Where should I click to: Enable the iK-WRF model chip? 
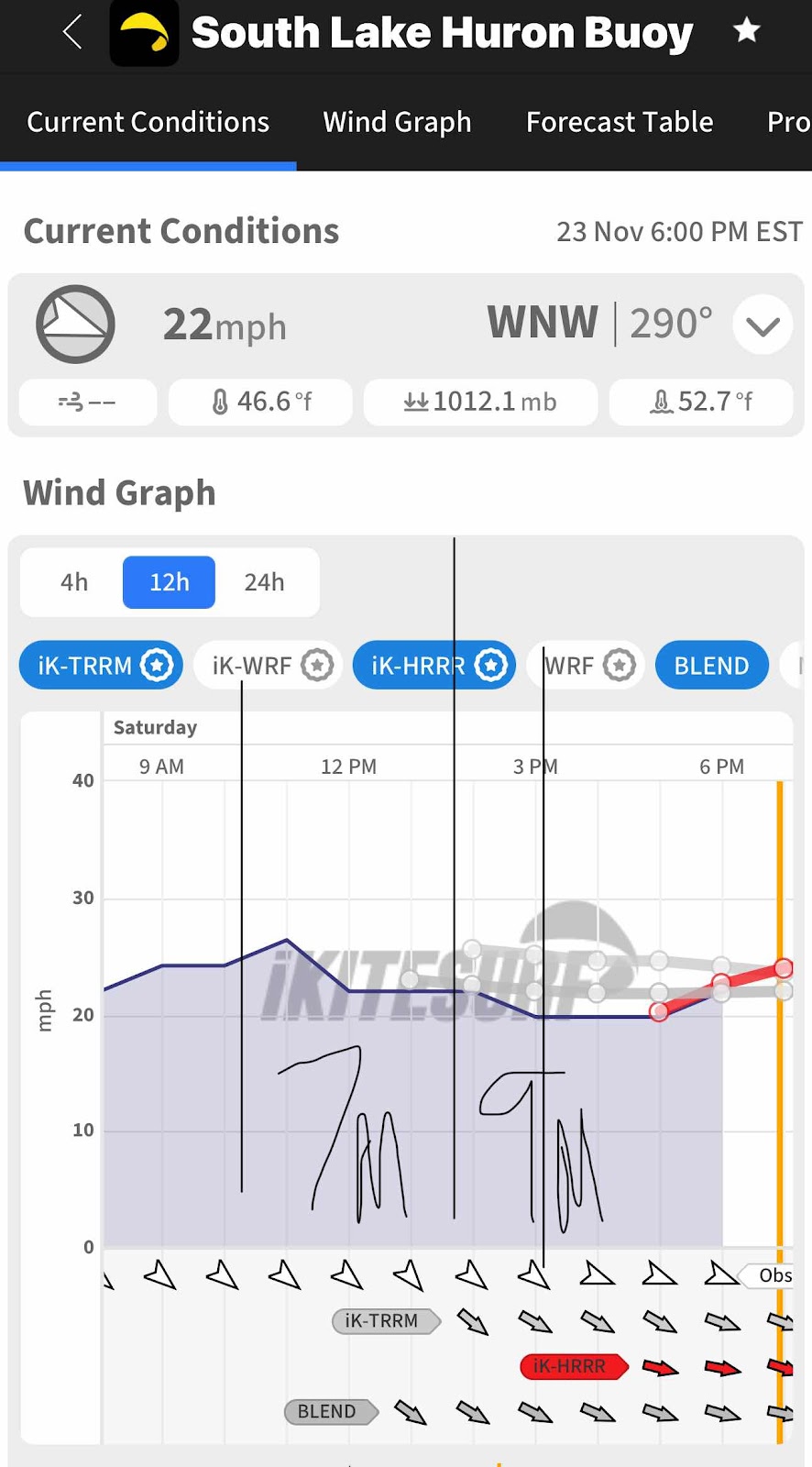pyautogui.click(x=269, y=666)
